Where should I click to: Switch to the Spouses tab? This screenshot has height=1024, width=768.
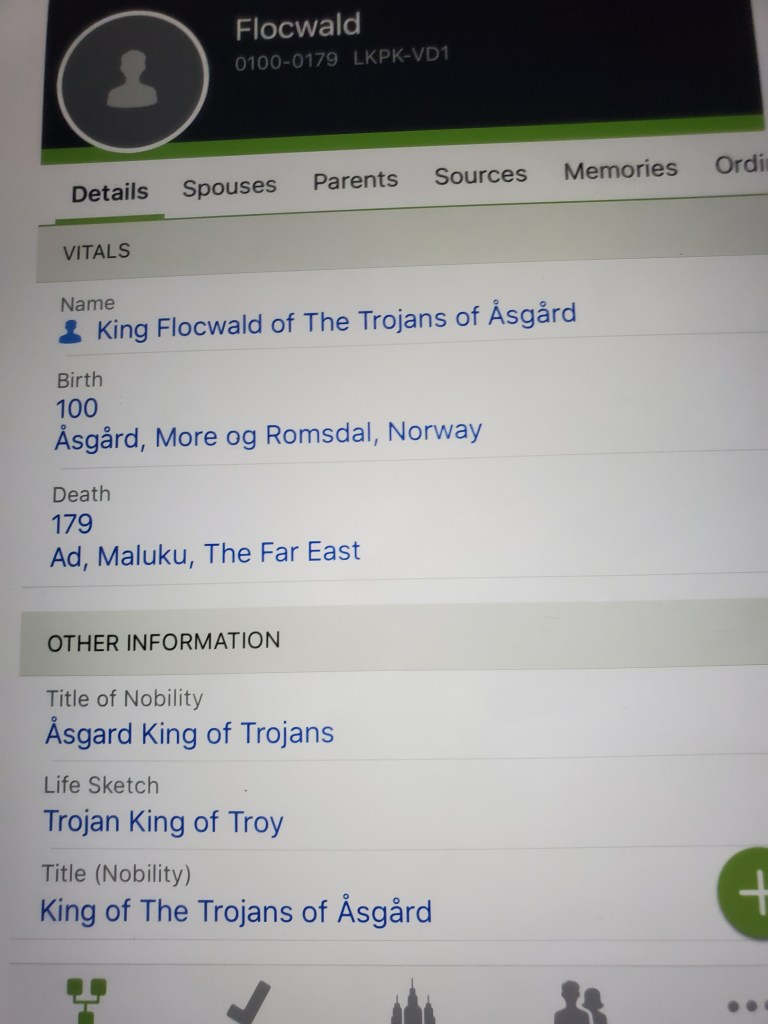click(229, 187)
